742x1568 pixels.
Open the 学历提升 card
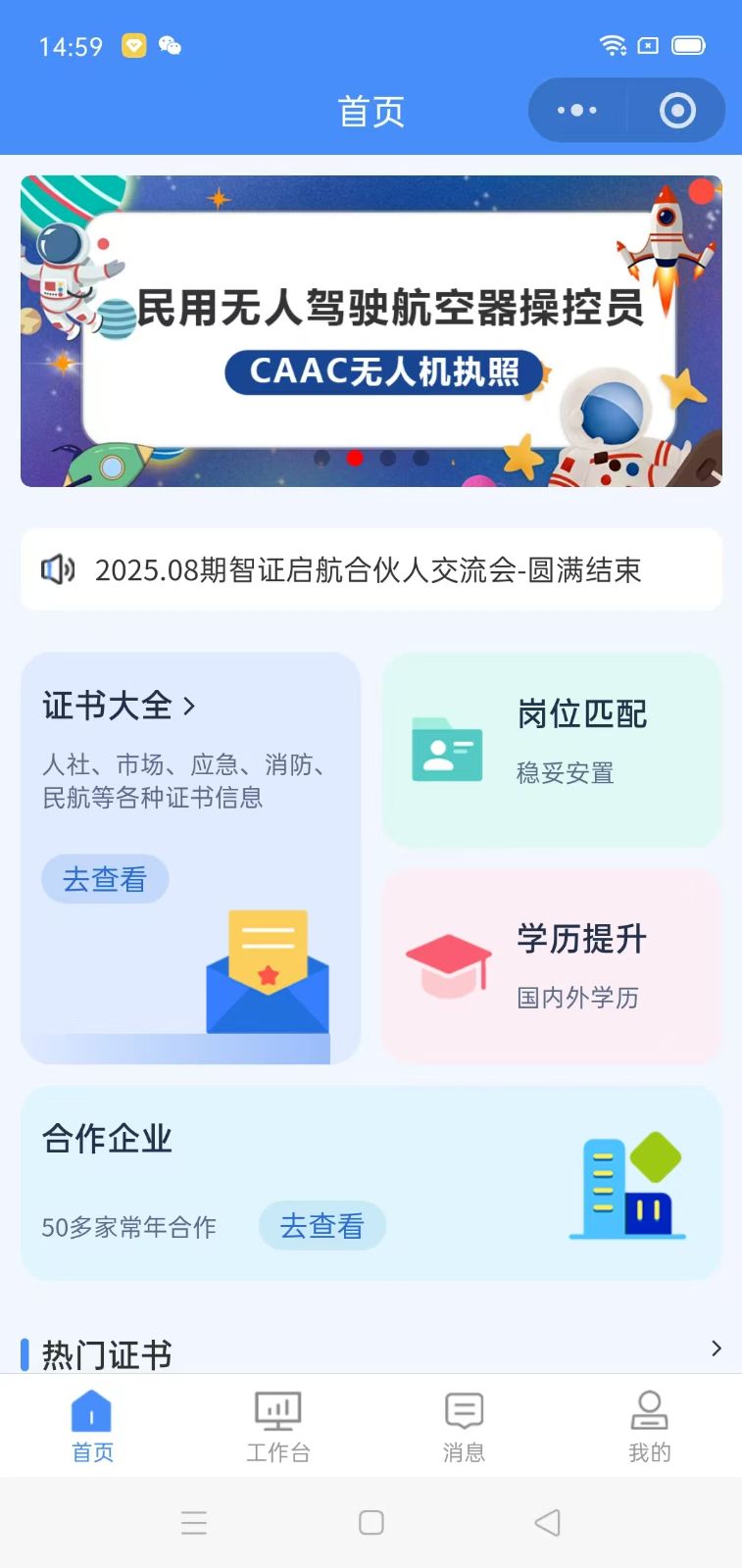[x=552, y=965]
